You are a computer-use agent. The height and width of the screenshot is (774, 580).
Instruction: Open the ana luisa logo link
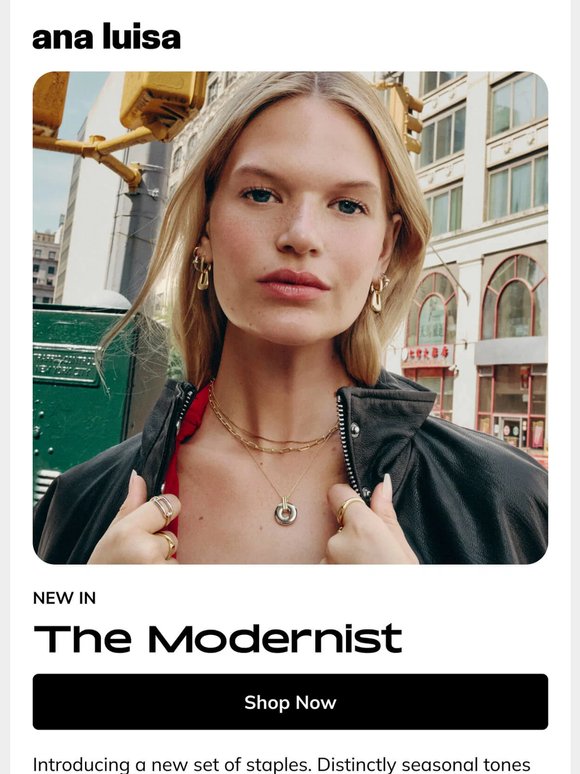point(106,37)
